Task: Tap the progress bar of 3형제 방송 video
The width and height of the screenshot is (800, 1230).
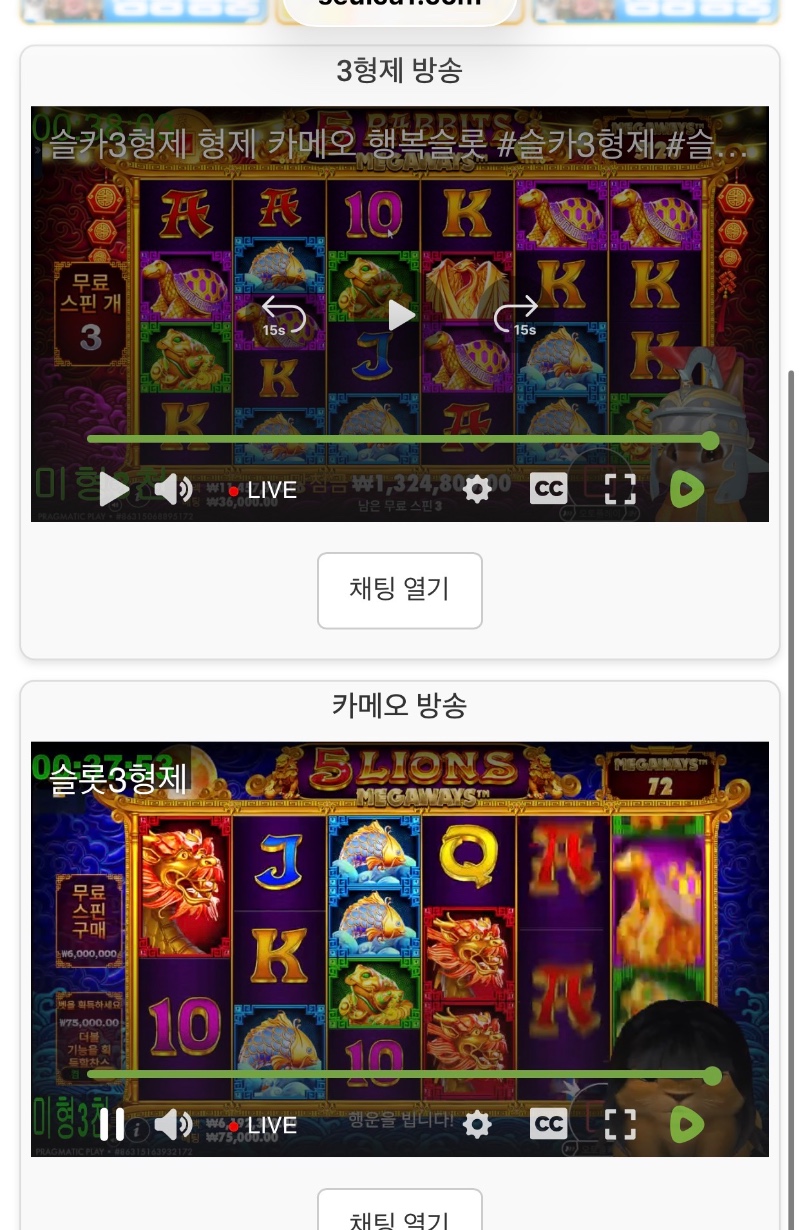Action: coord(400,439)
